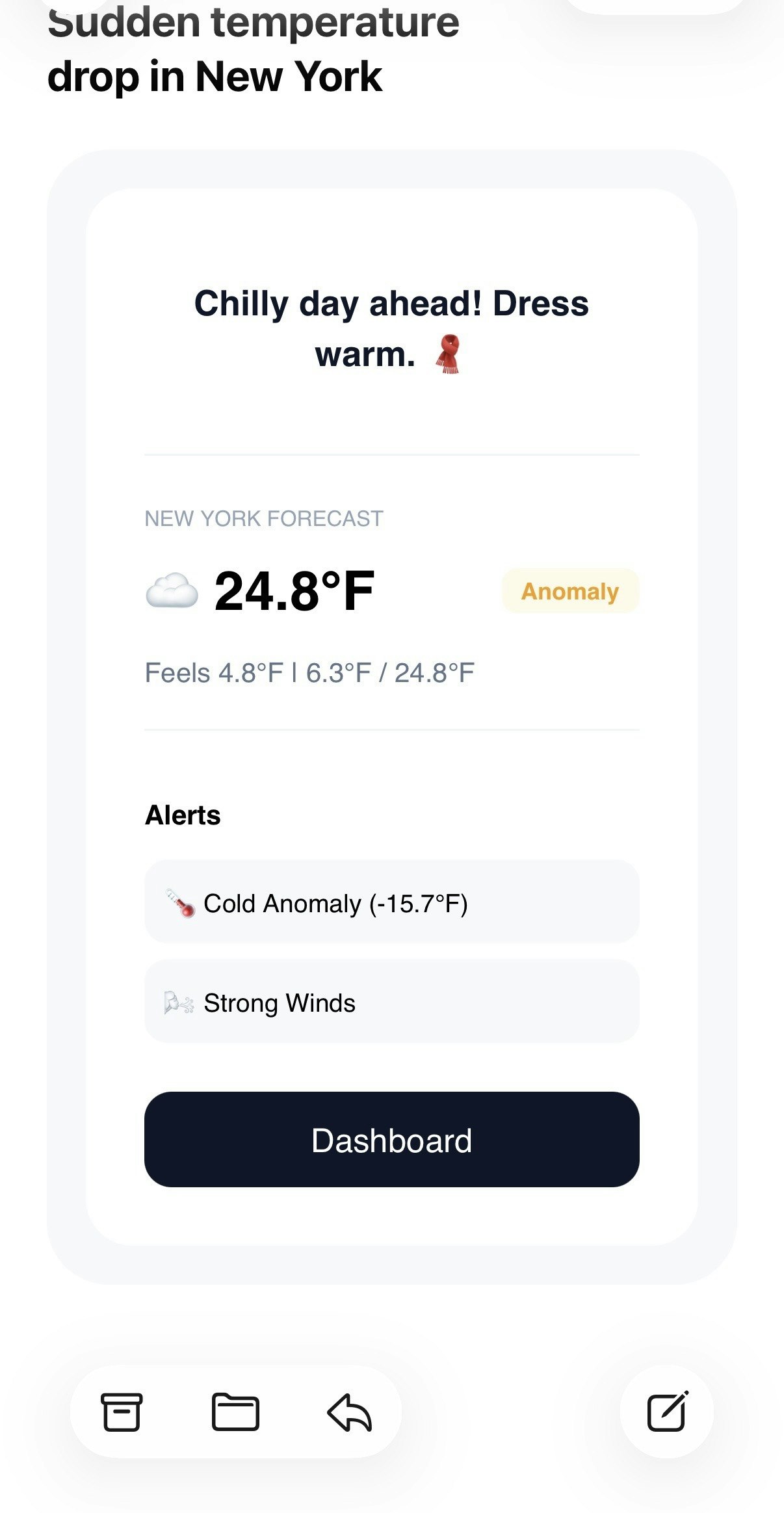The image size is (784, 1513).
Task: Compose a new message
Action: (667, 1412)
